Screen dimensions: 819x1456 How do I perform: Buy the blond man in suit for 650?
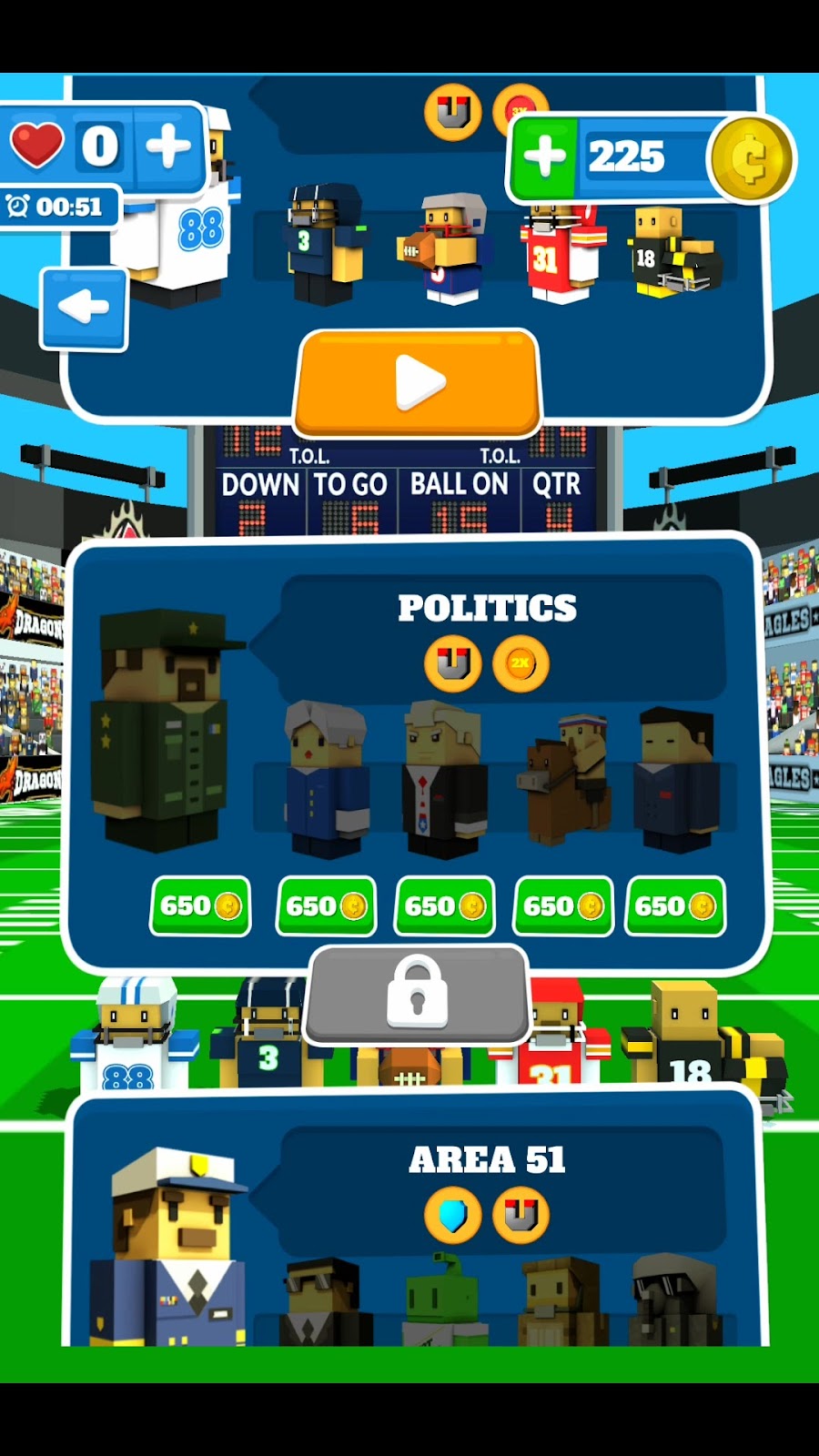[x=444, y=906]
